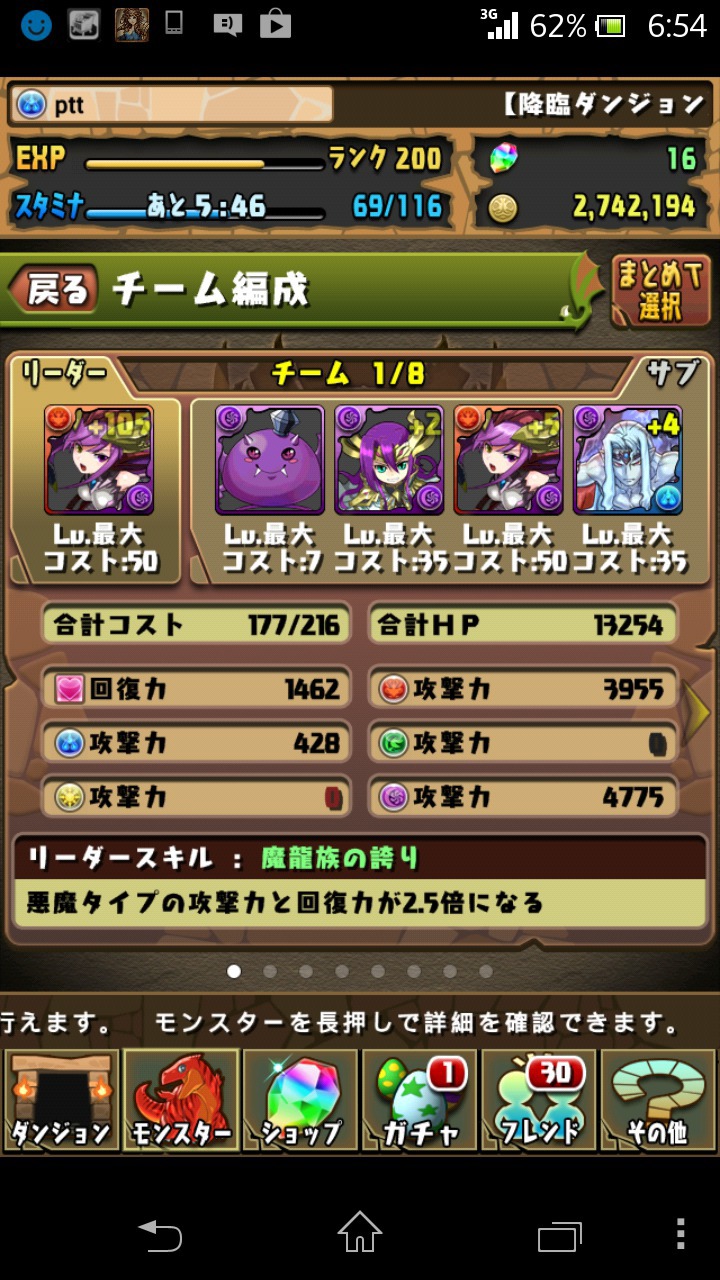Switch to the モンスター tab
720x1280 pixels.
pyautogui.click(x=181, y=1100)
